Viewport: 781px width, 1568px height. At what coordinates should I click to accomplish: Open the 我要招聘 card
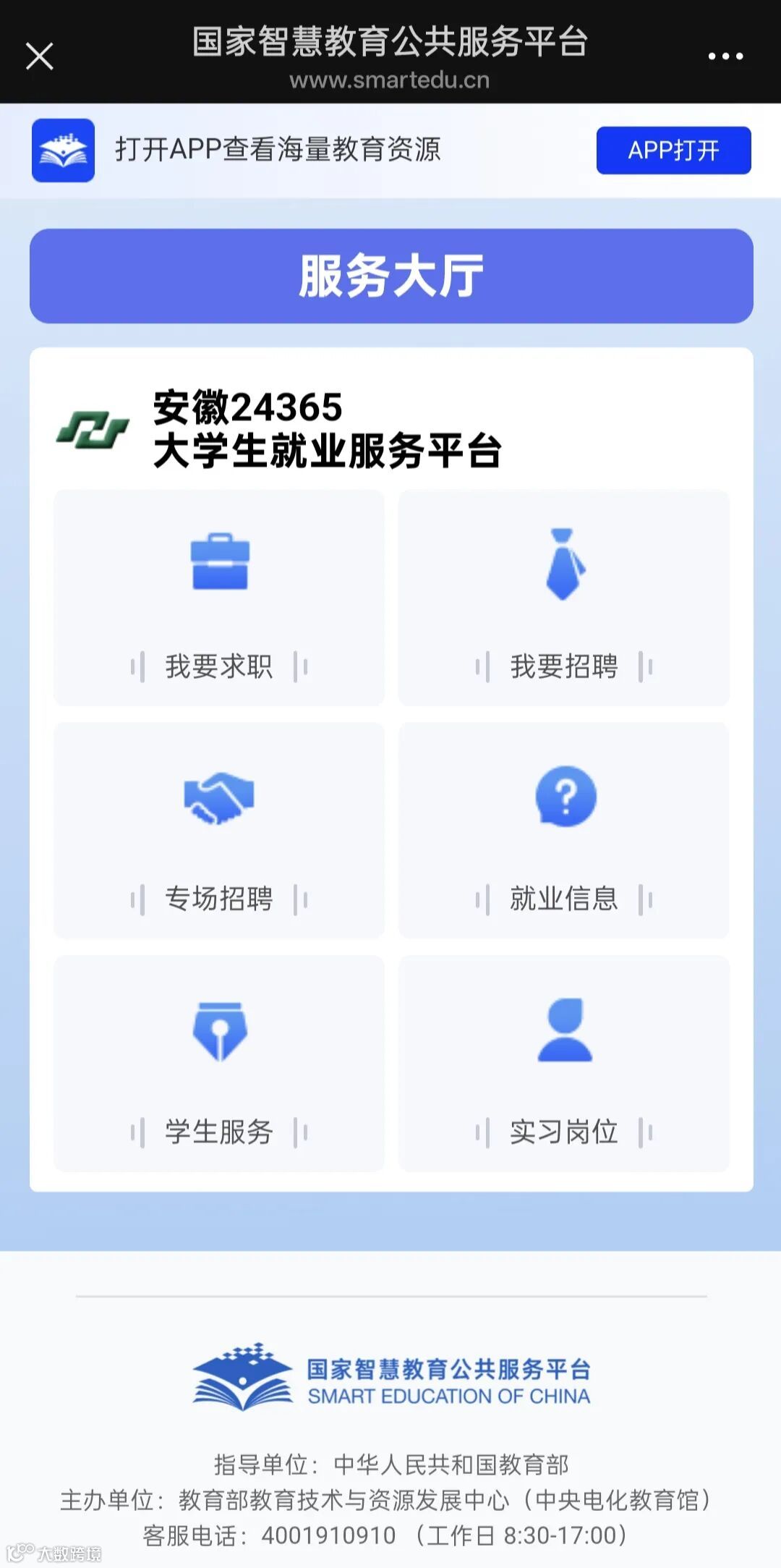coord(564,598)
